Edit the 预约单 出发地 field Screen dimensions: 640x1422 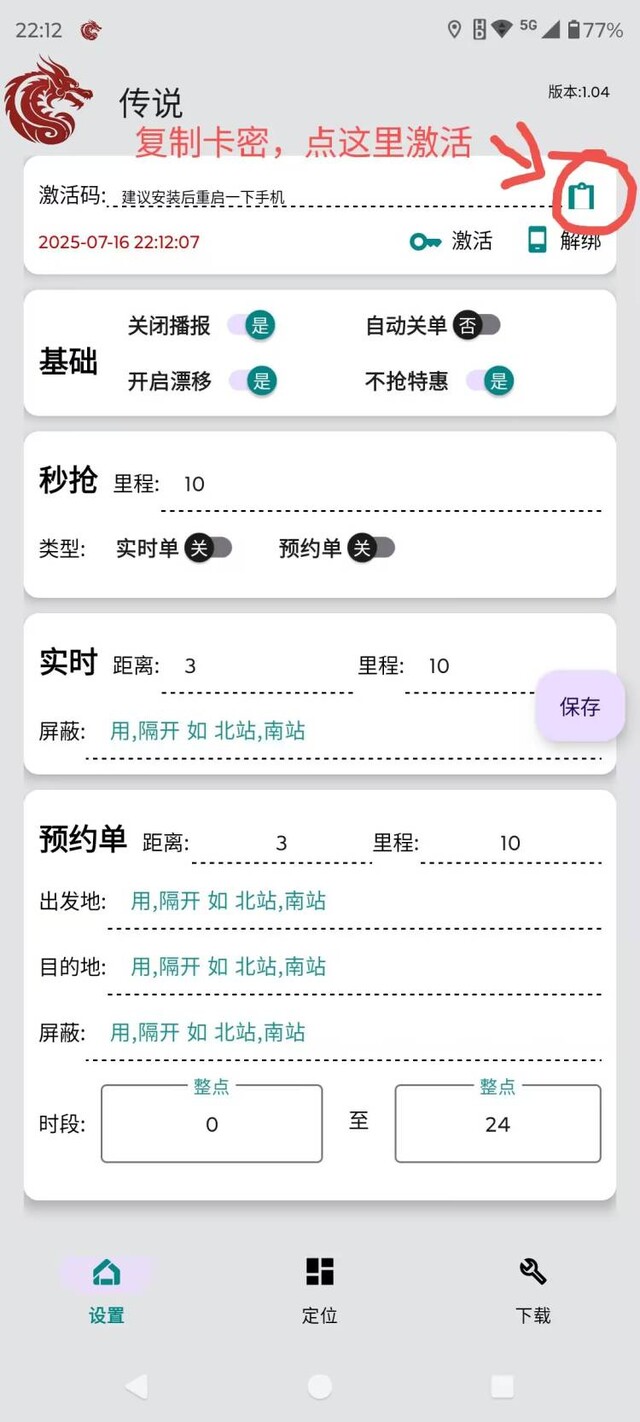click(350, 902)
